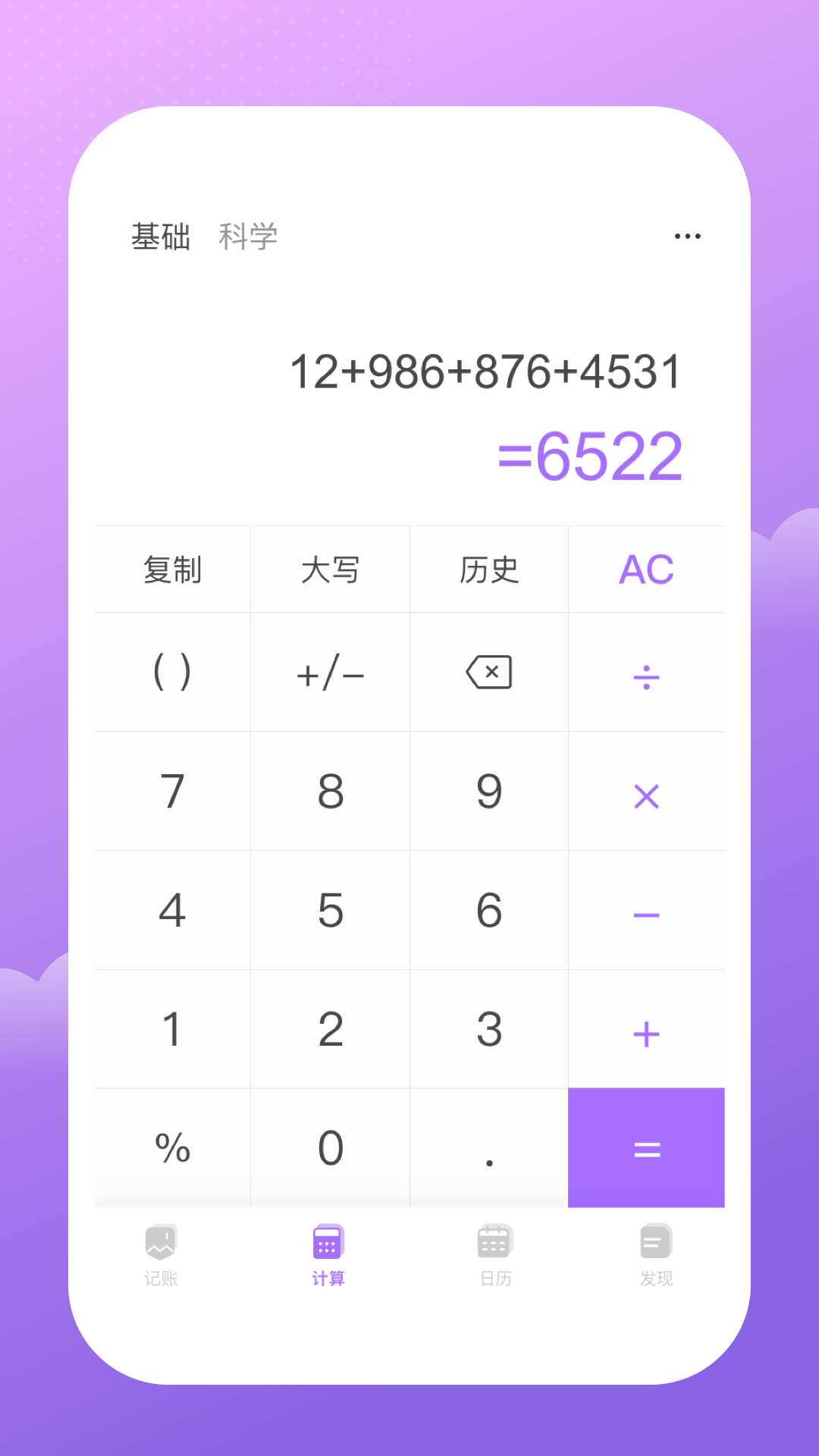Toggle sign with the +/− key

[330, 673]
